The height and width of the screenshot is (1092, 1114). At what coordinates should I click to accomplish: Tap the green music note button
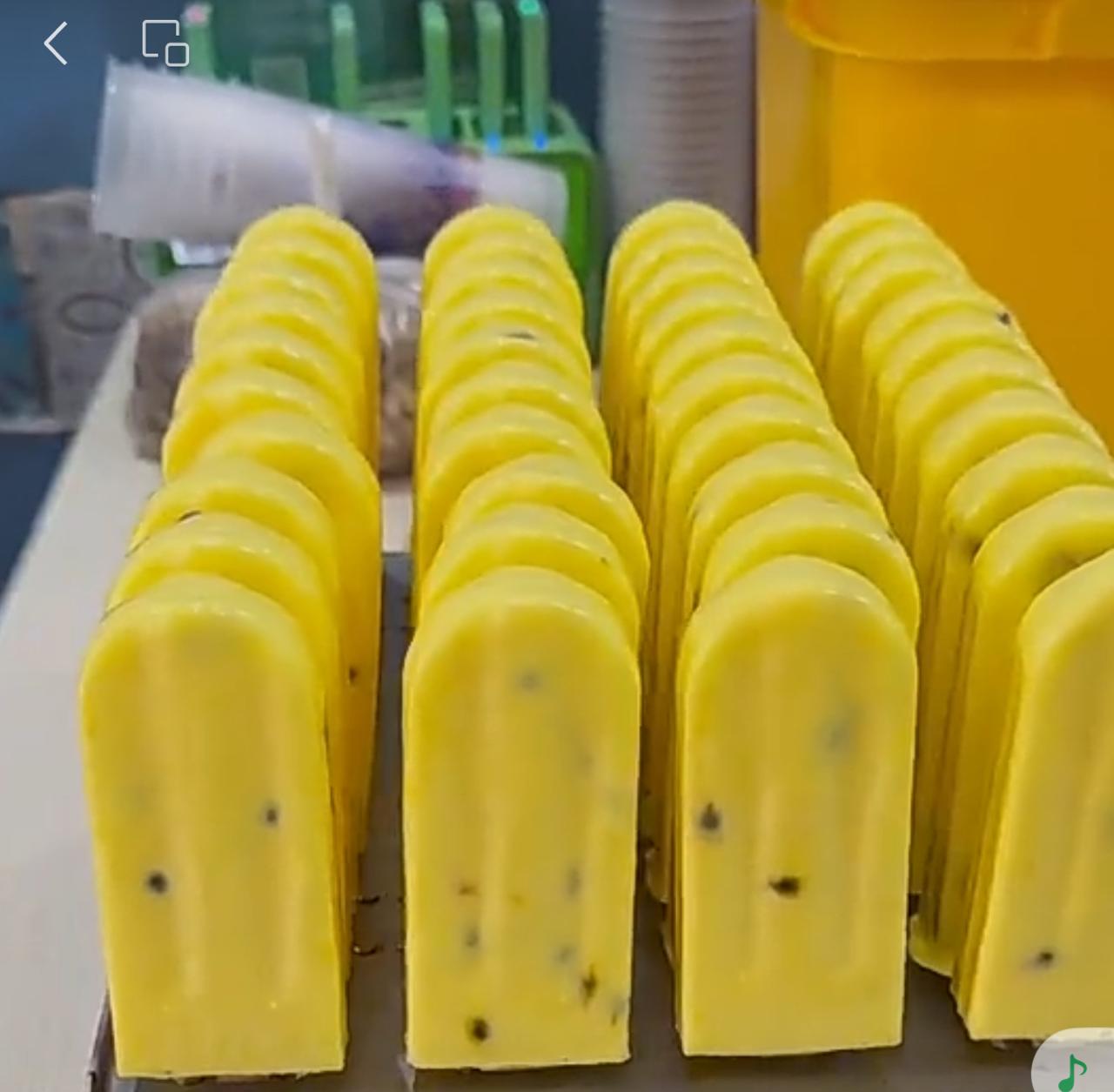pyautogui.click(x=1073, y=1069)
